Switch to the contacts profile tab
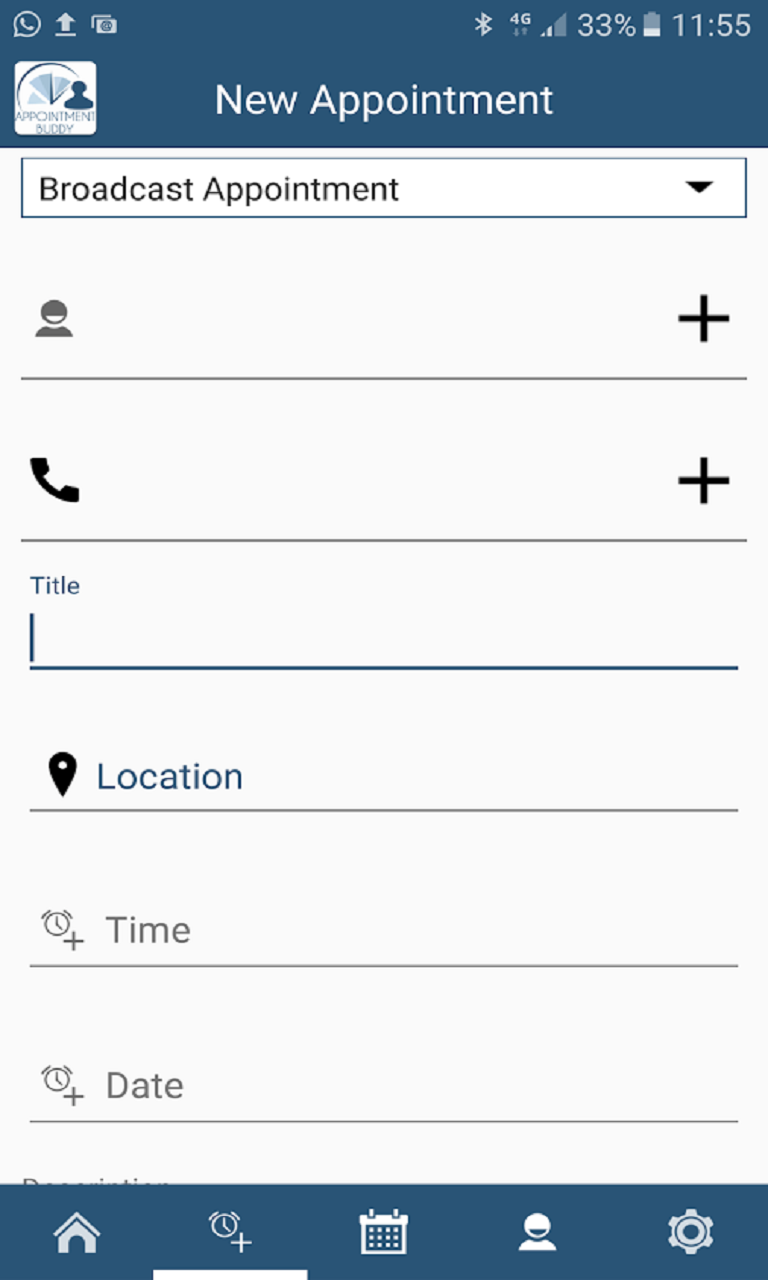768x1280 pixels. click(537, 1232)
